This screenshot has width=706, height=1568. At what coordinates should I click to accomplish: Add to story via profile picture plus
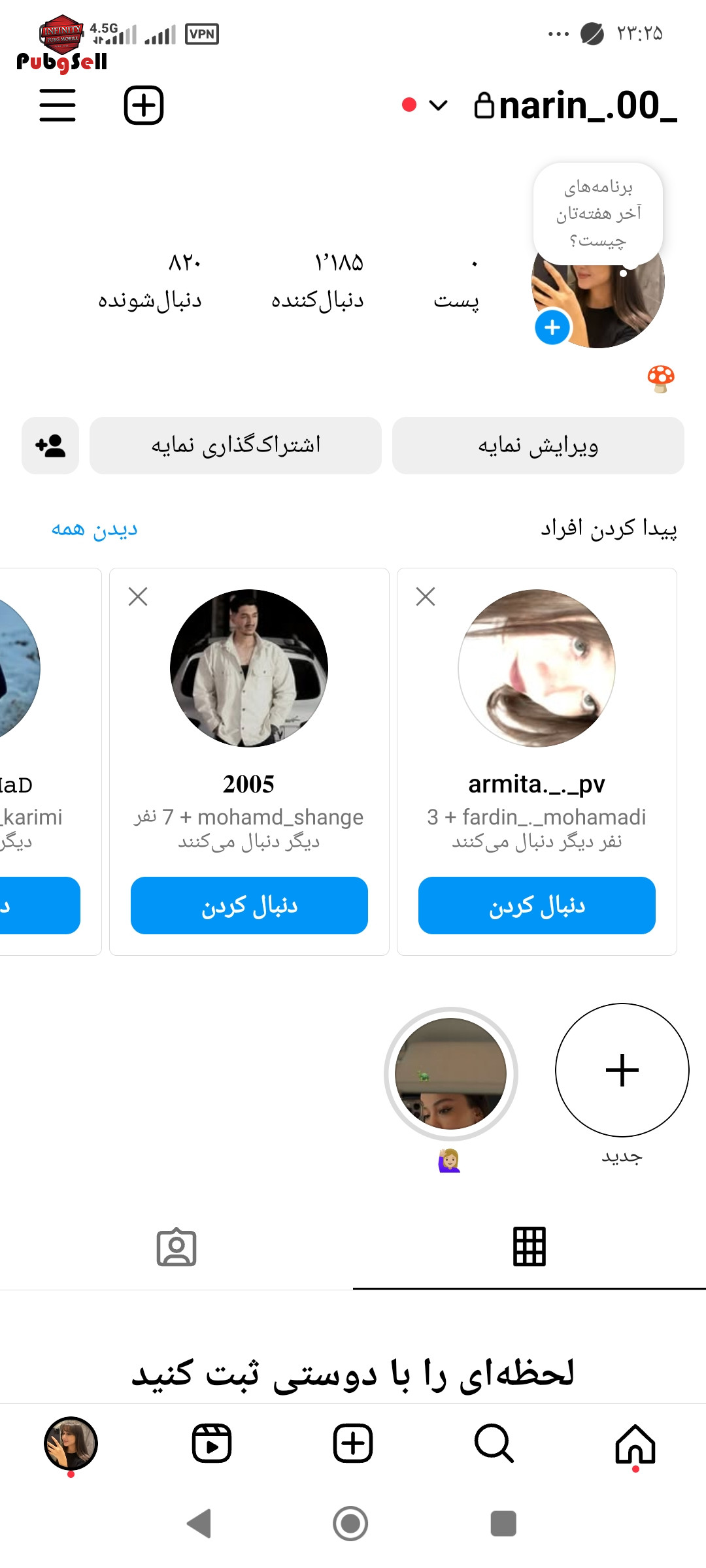(552, 327)
